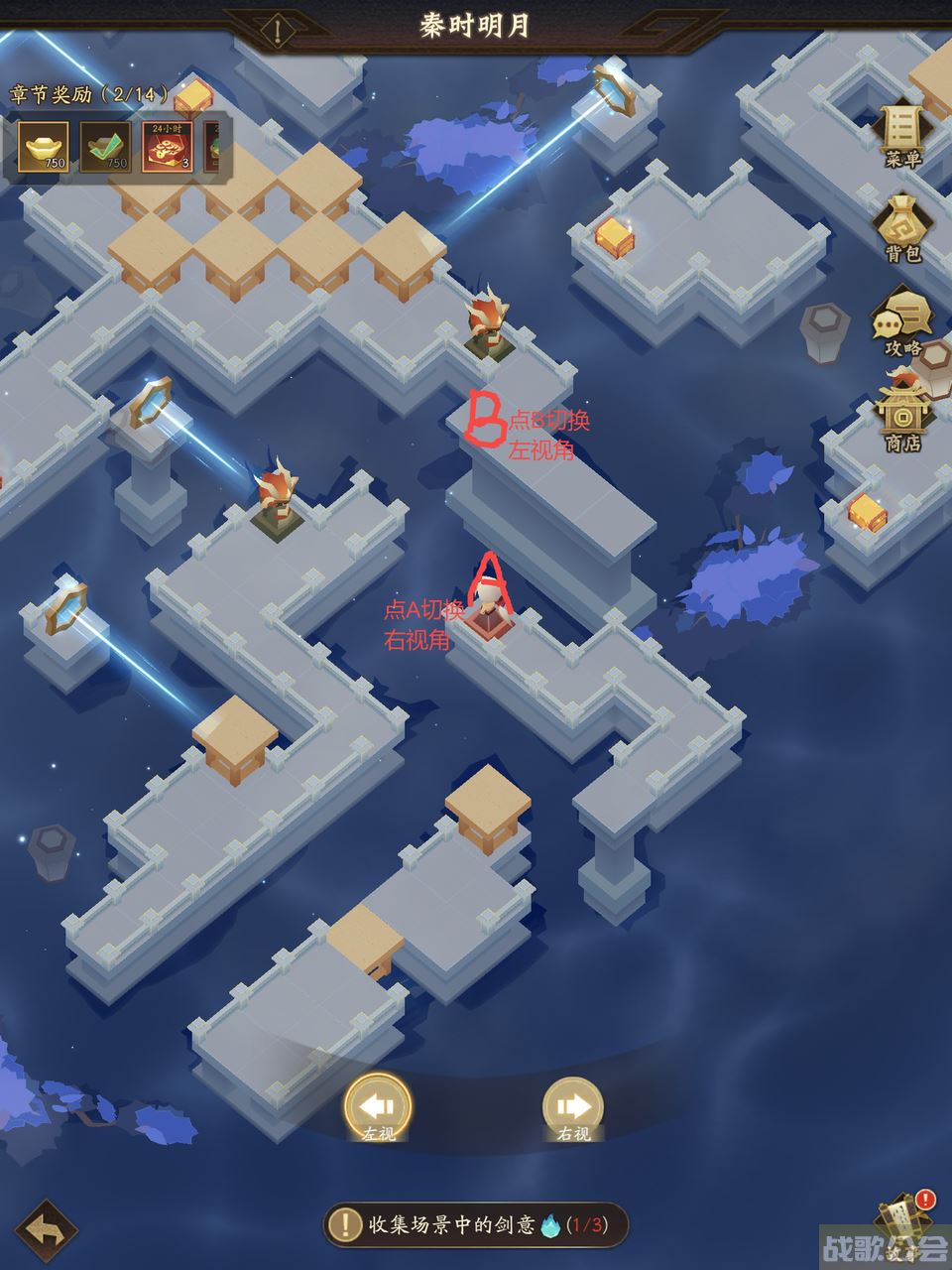Tap the 右视 right view button
This screenshot has height=1270, width=952.
573,1107
